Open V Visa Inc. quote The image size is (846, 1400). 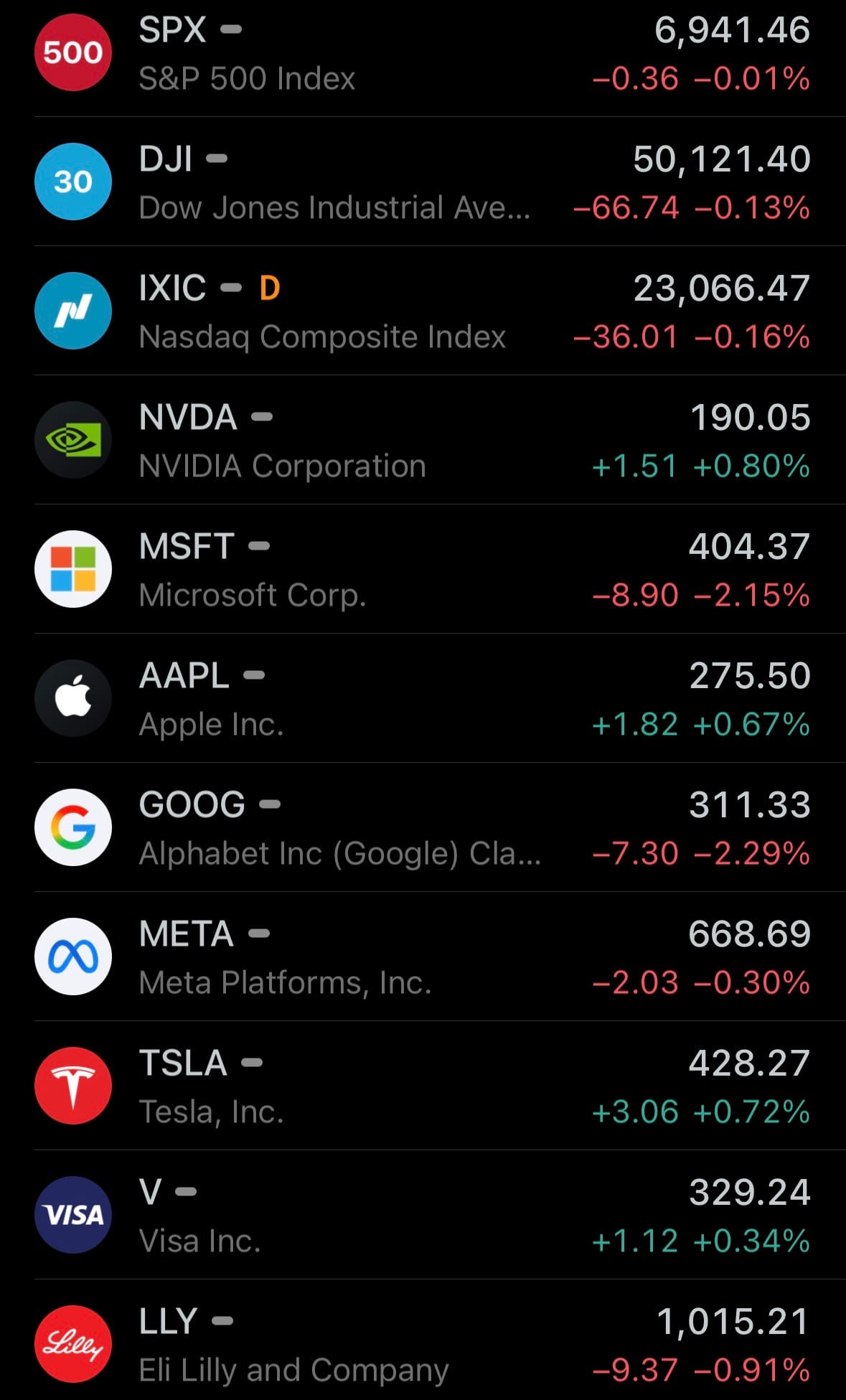click(423, 1216)
